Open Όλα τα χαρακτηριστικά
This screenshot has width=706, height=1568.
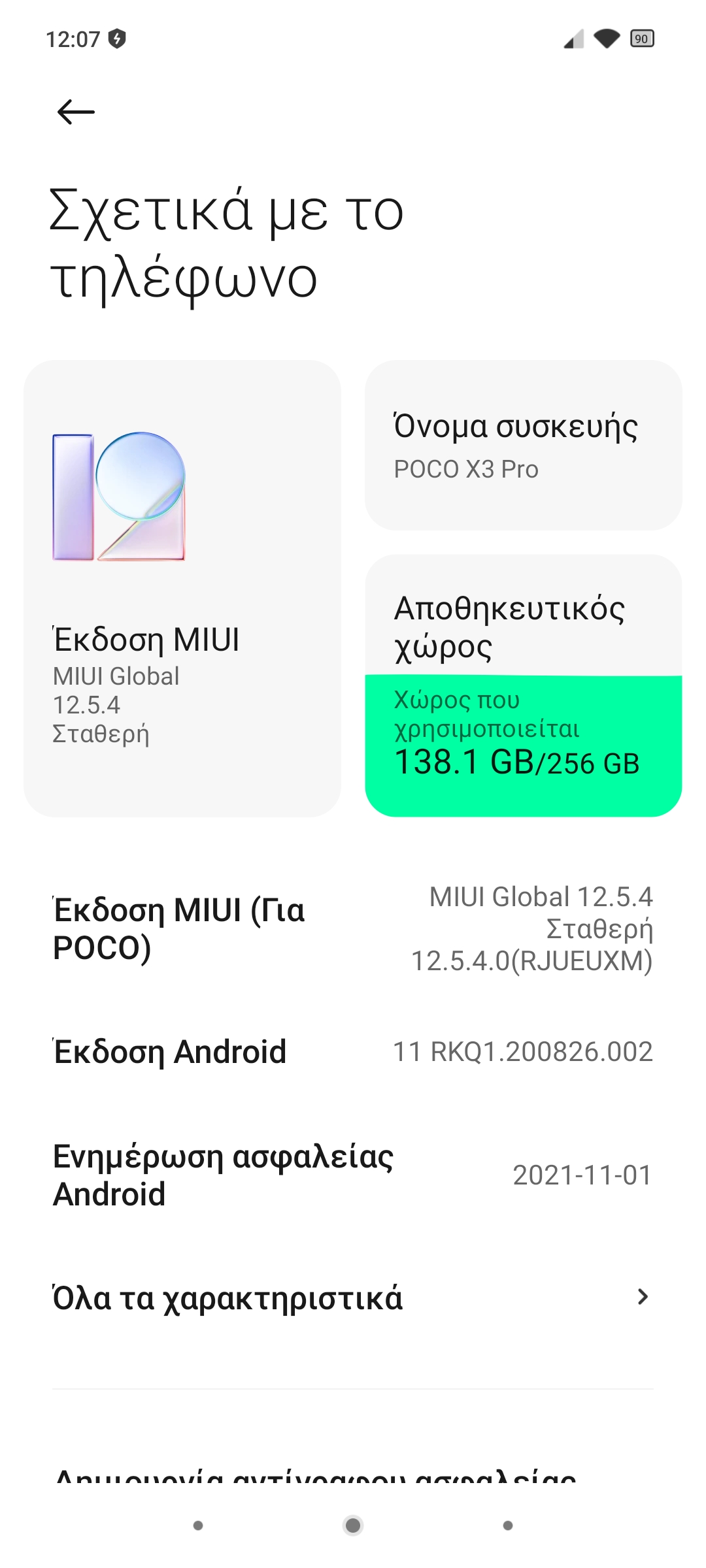pyautogui.click(x=353, y=1298)
